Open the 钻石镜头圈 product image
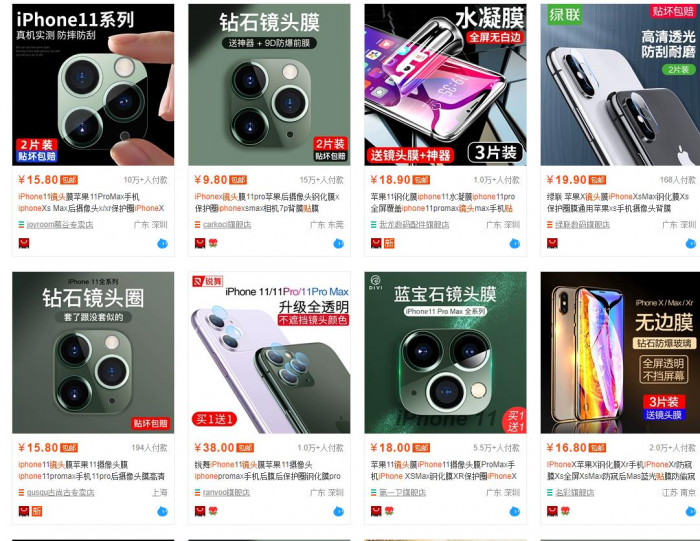This screenshot has height=541, width=700. coord(93,352)
